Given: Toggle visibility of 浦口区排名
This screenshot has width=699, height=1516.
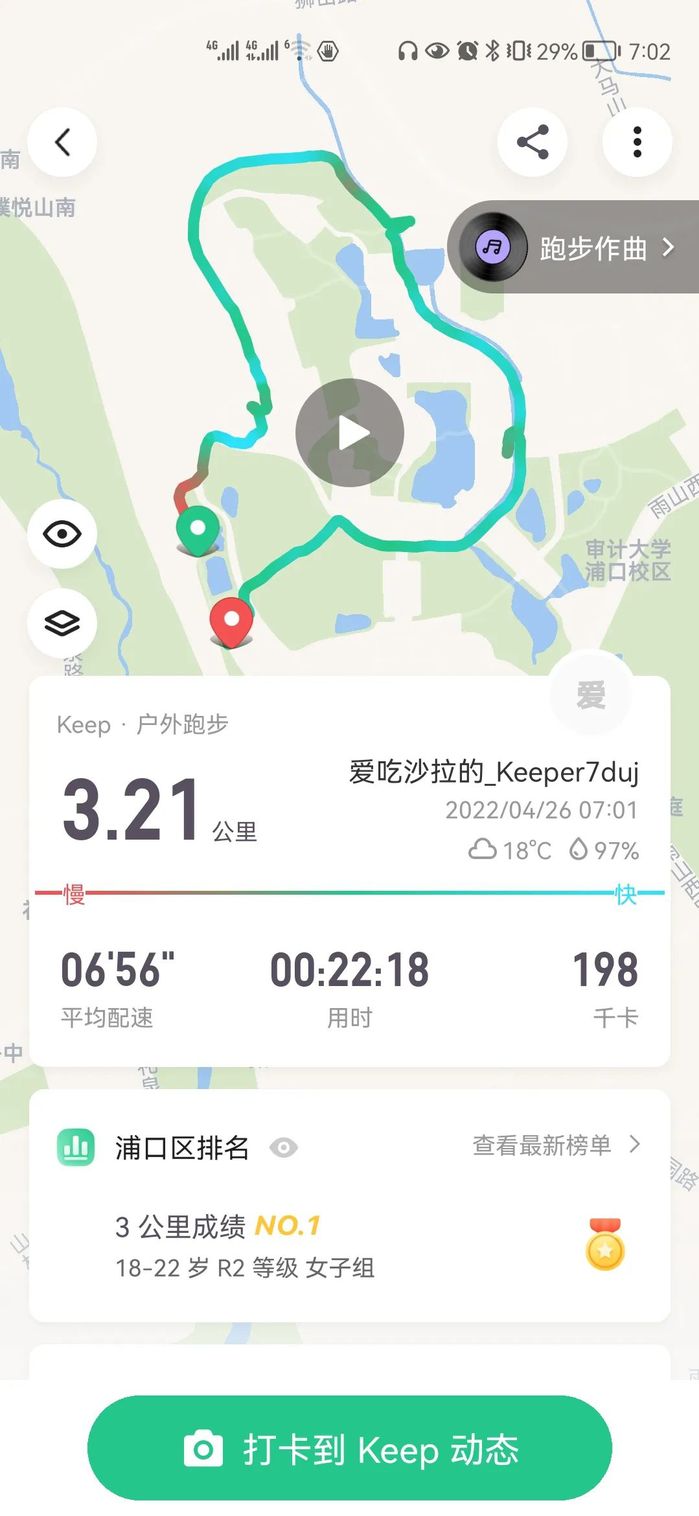Looking at the screenshot, I should (x=284, y=1148).
